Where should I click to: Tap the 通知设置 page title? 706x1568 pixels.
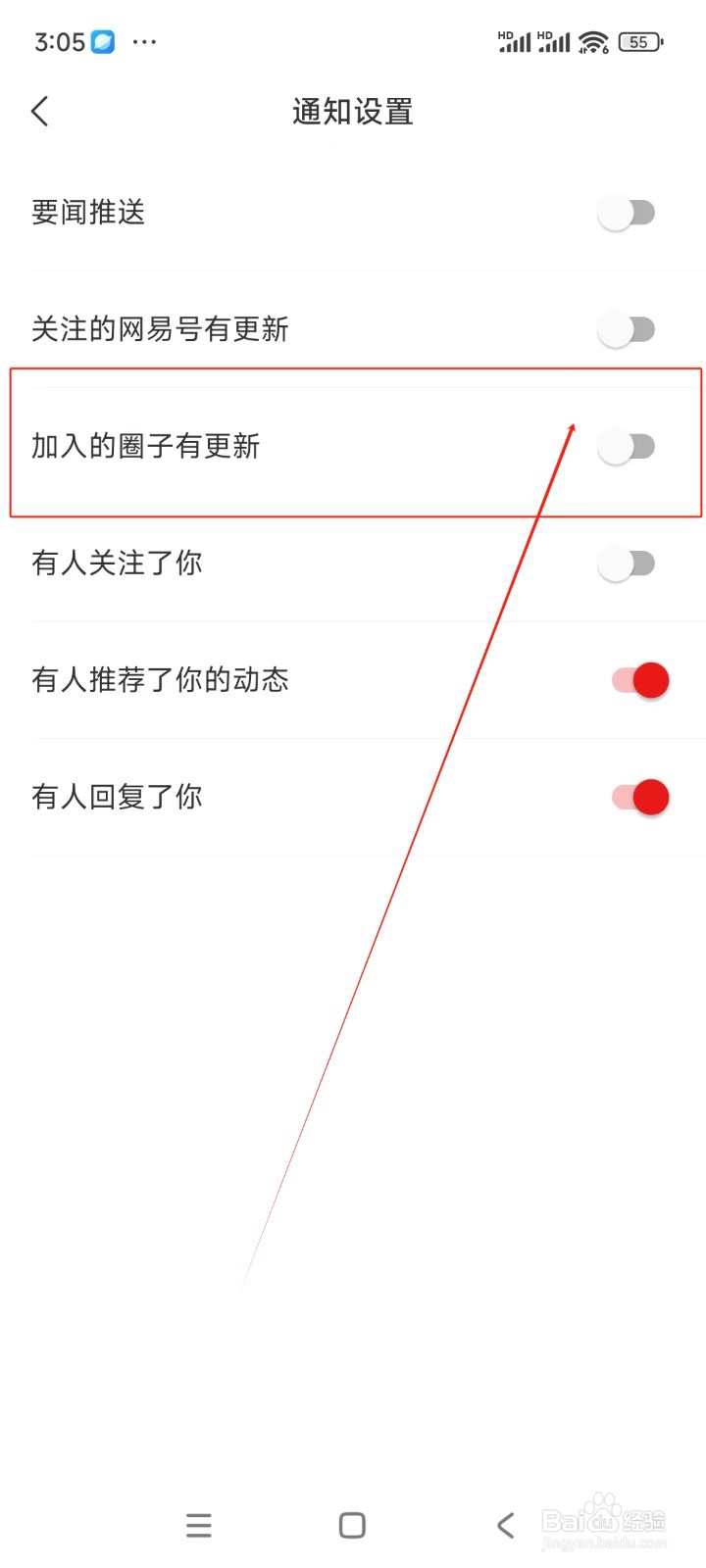[x=351, y=112]
